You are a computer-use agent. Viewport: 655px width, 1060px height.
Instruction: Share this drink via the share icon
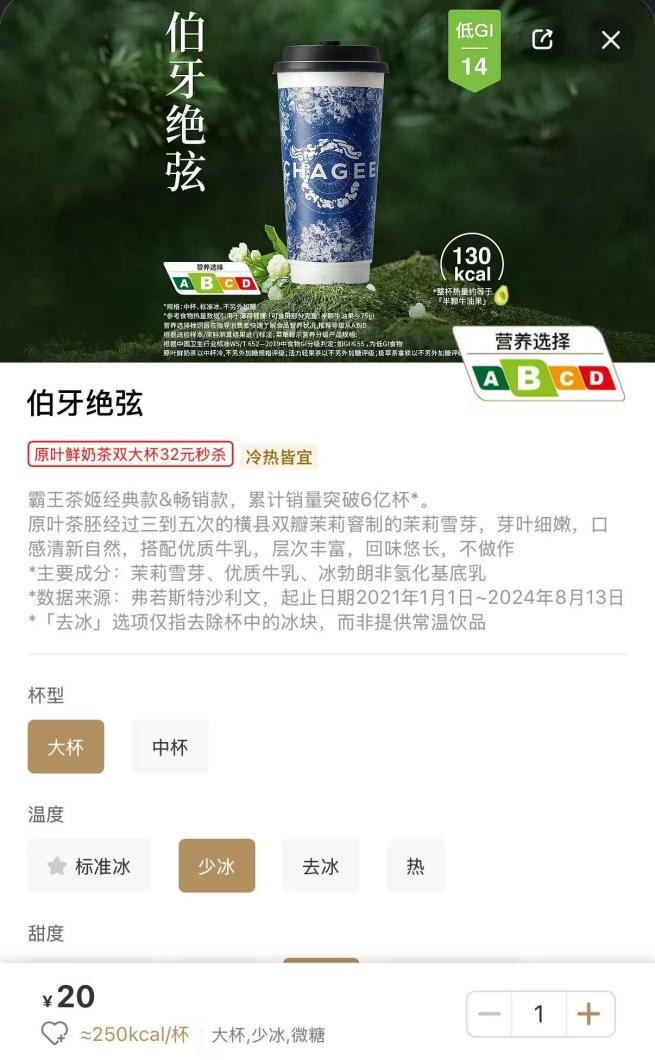542,40
